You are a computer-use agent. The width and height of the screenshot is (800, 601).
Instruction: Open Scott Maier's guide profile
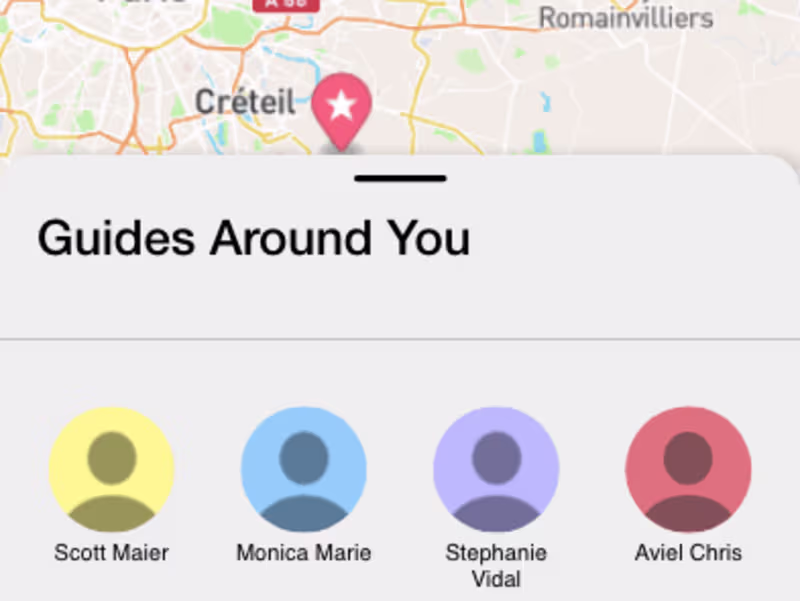click(111, 469)
